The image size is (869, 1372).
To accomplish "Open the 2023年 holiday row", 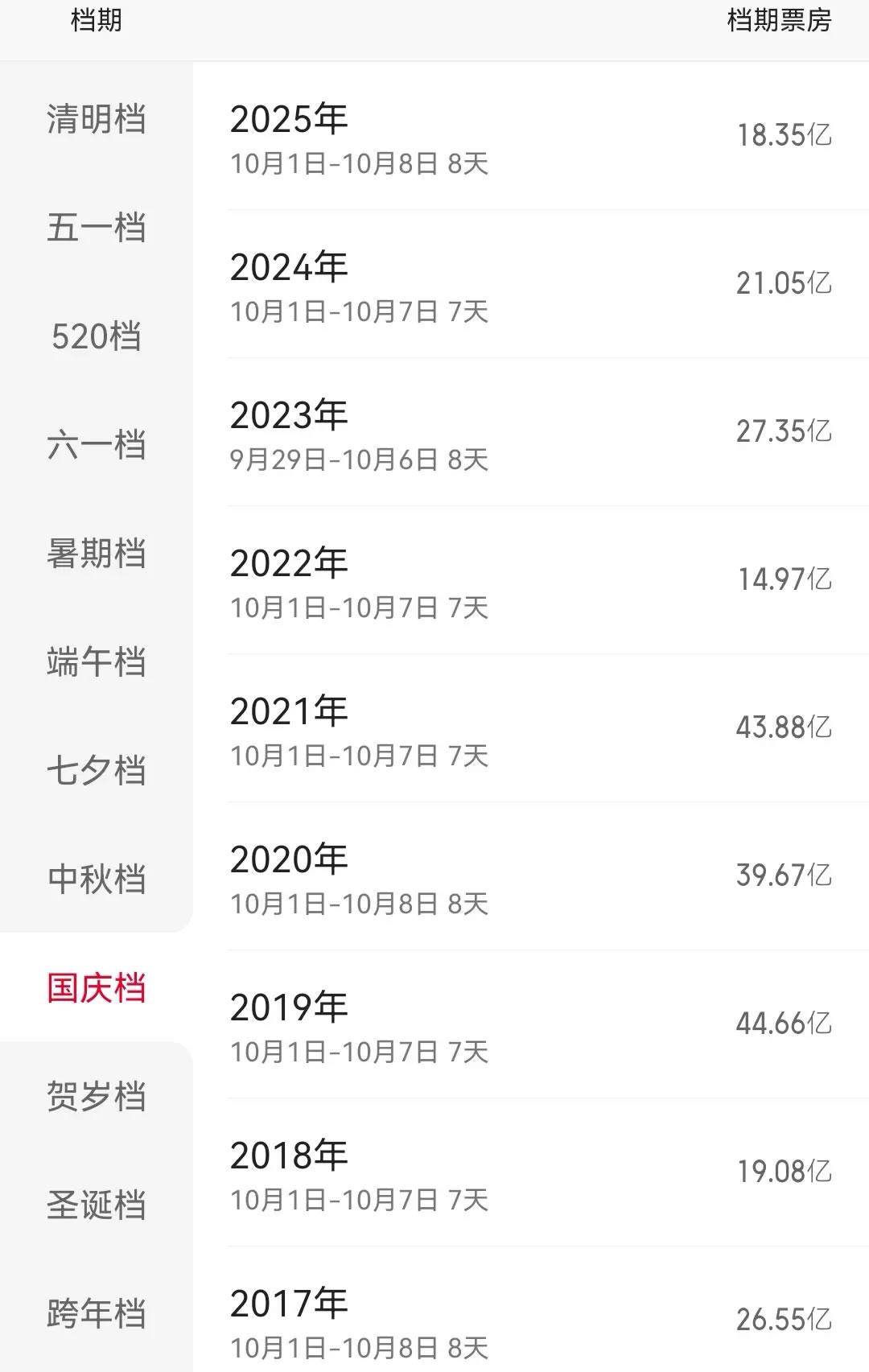I will click(x=531, y=433).
